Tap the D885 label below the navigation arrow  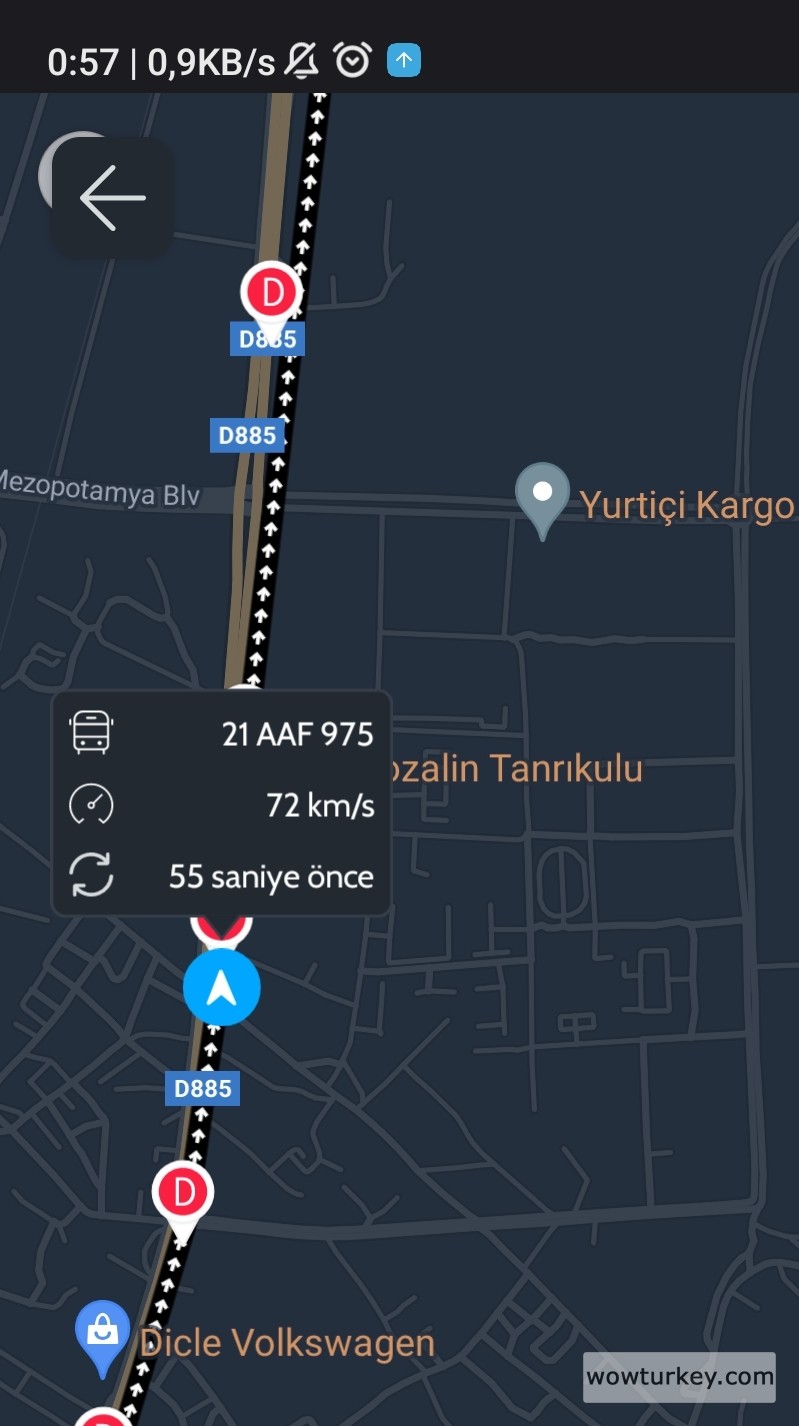pos(202,1088)
